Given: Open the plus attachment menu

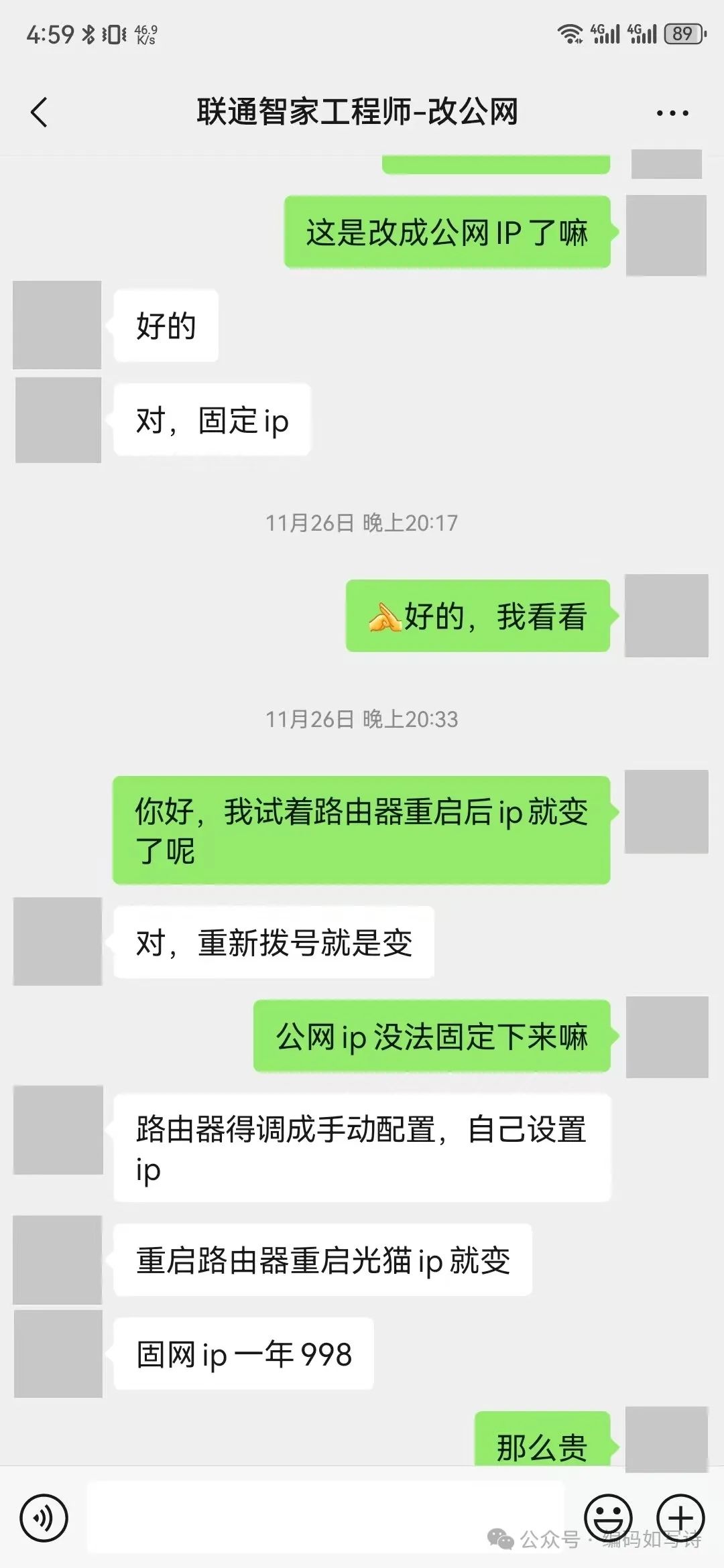Looking at the screenshot, I should pos(680,1518).
